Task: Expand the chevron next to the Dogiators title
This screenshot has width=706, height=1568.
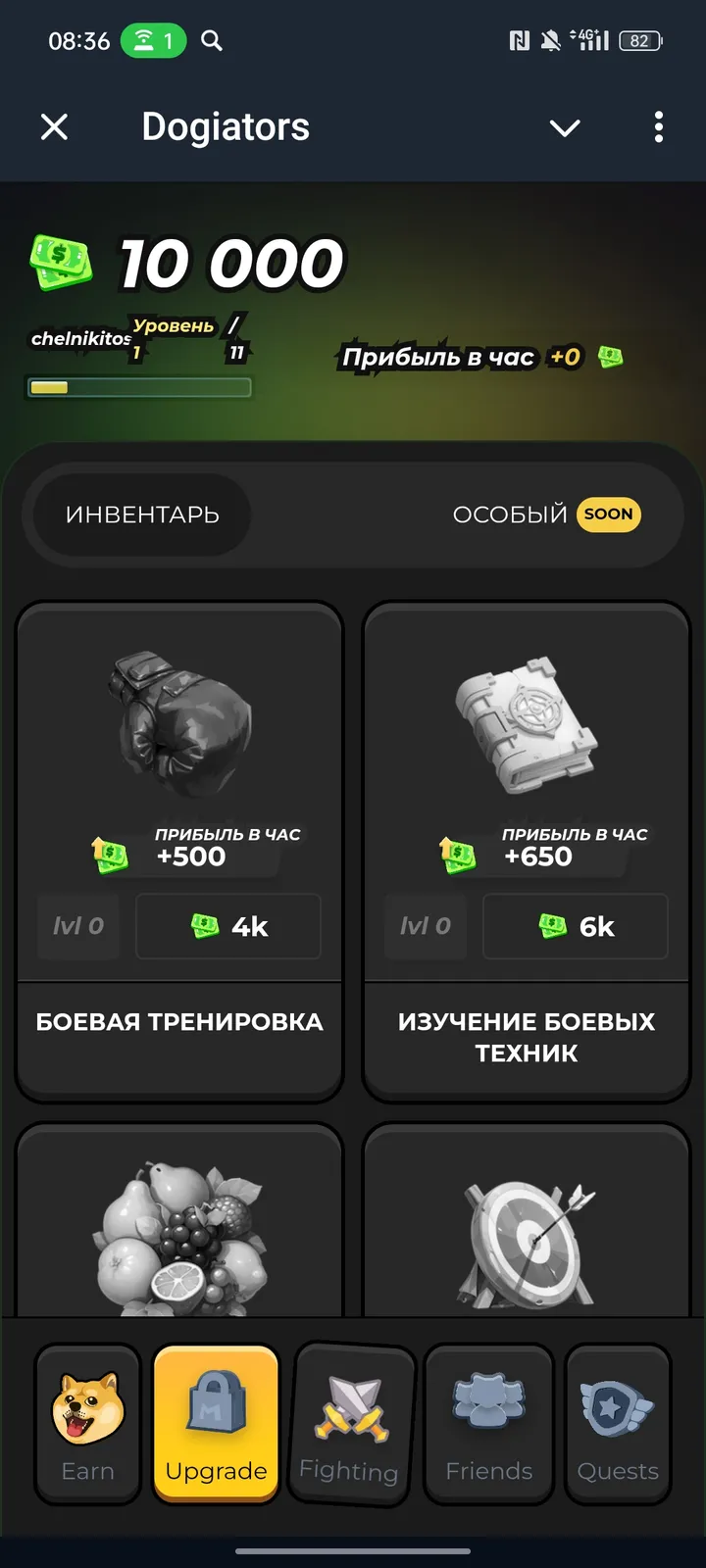Action: (565, 127)
